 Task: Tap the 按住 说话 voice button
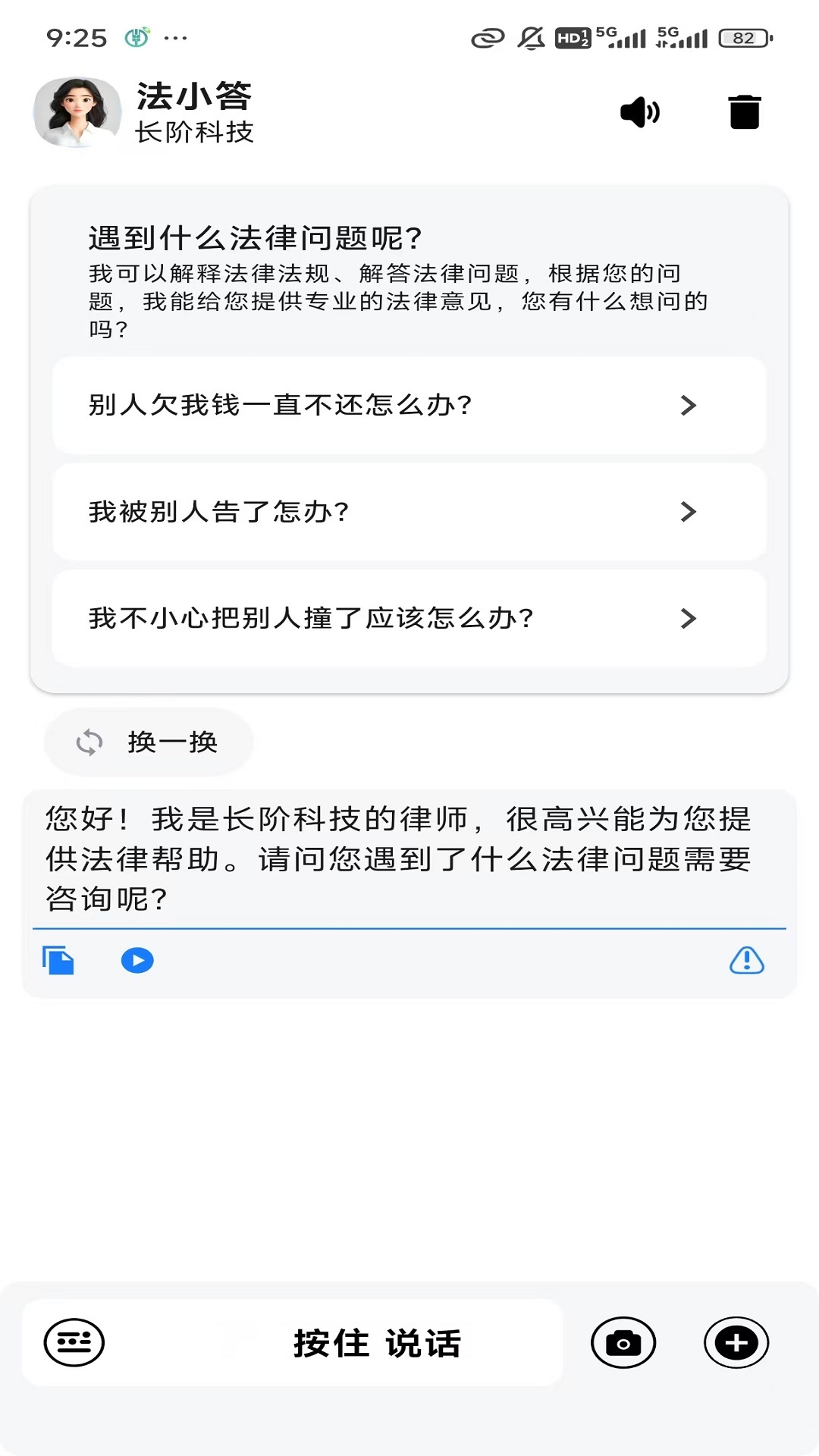[x=377, y=1343]
